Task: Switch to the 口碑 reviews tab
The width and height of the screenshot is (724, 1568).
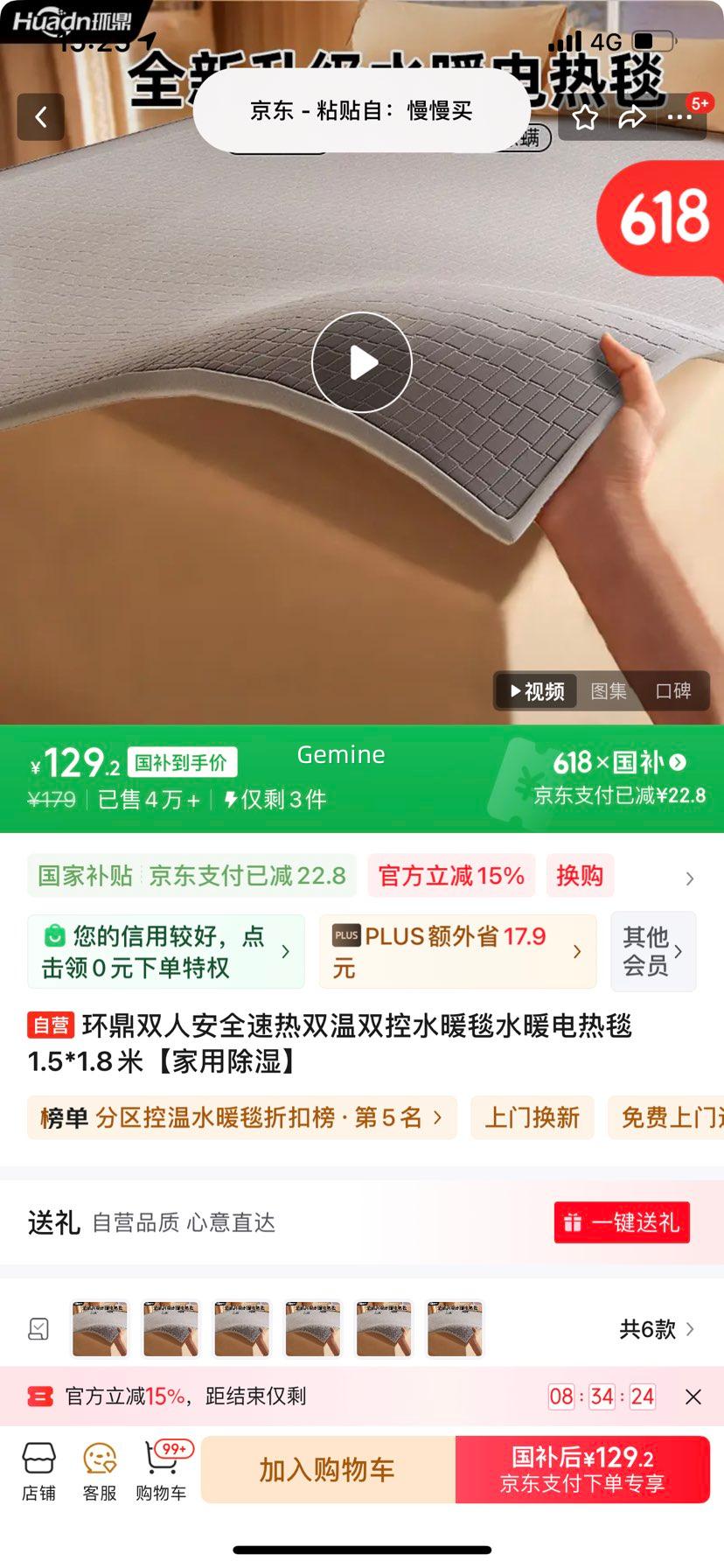Action: 673,691
